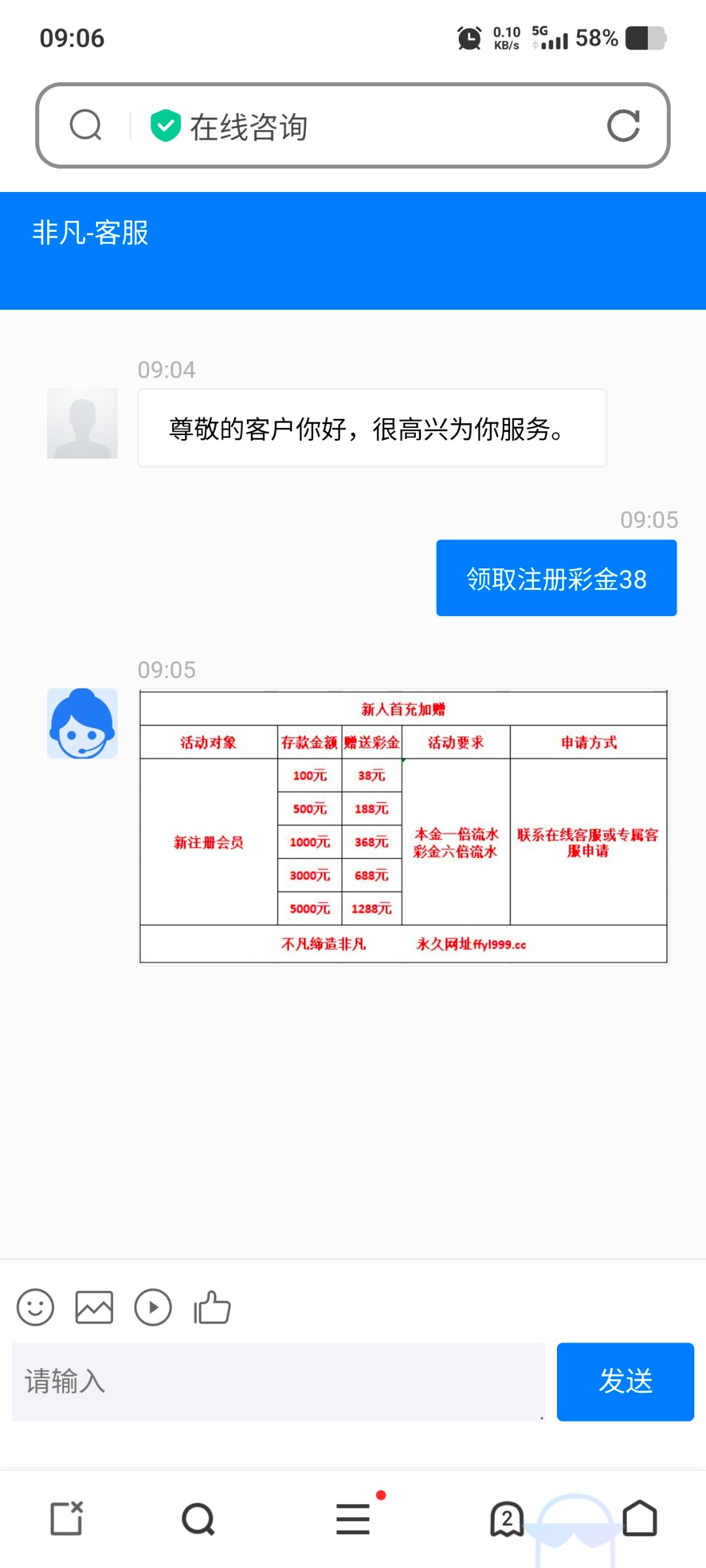Reload the page with refresh icon

[623, 125]
